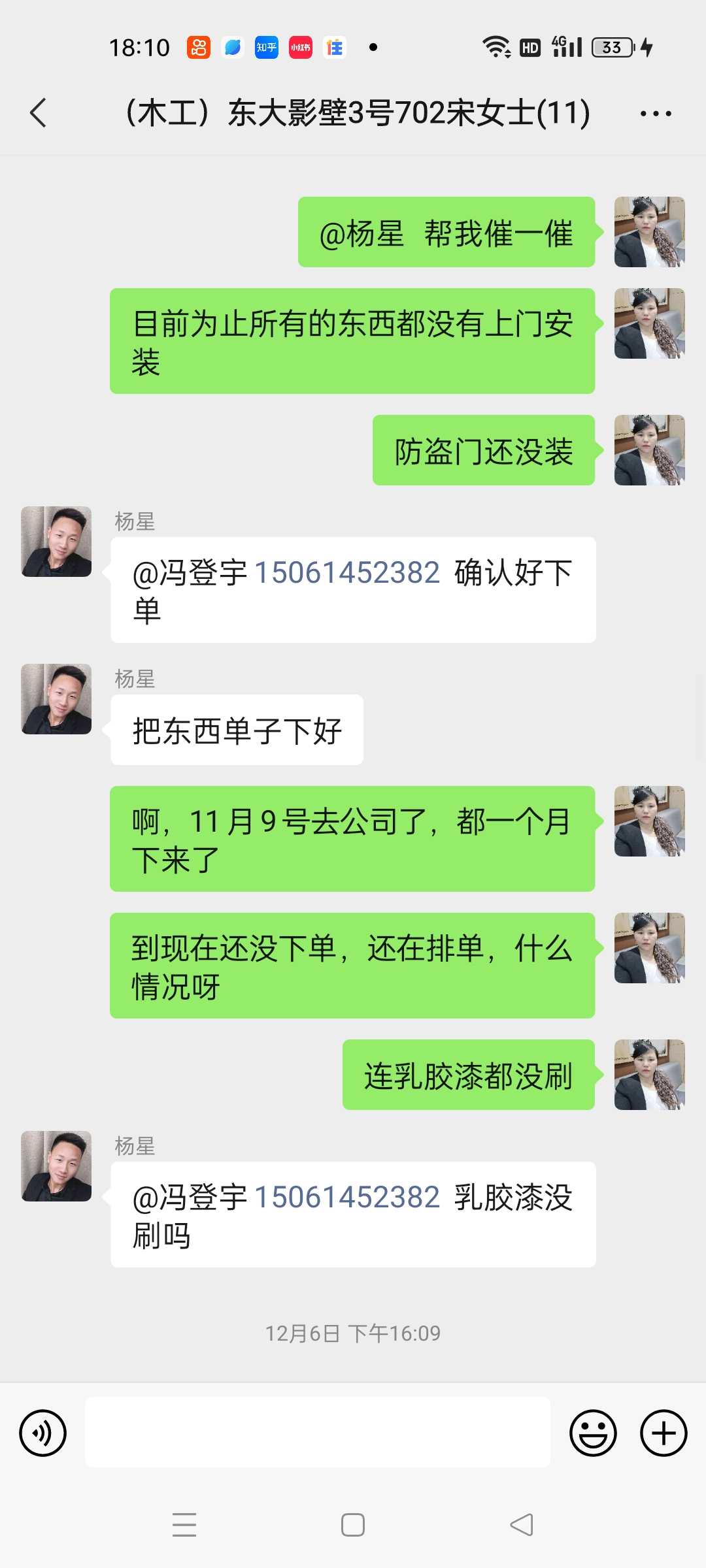Viewport: 706px width, 1568px height.
Task: Open the plus attachment menu
Action: coord(663,1433)
